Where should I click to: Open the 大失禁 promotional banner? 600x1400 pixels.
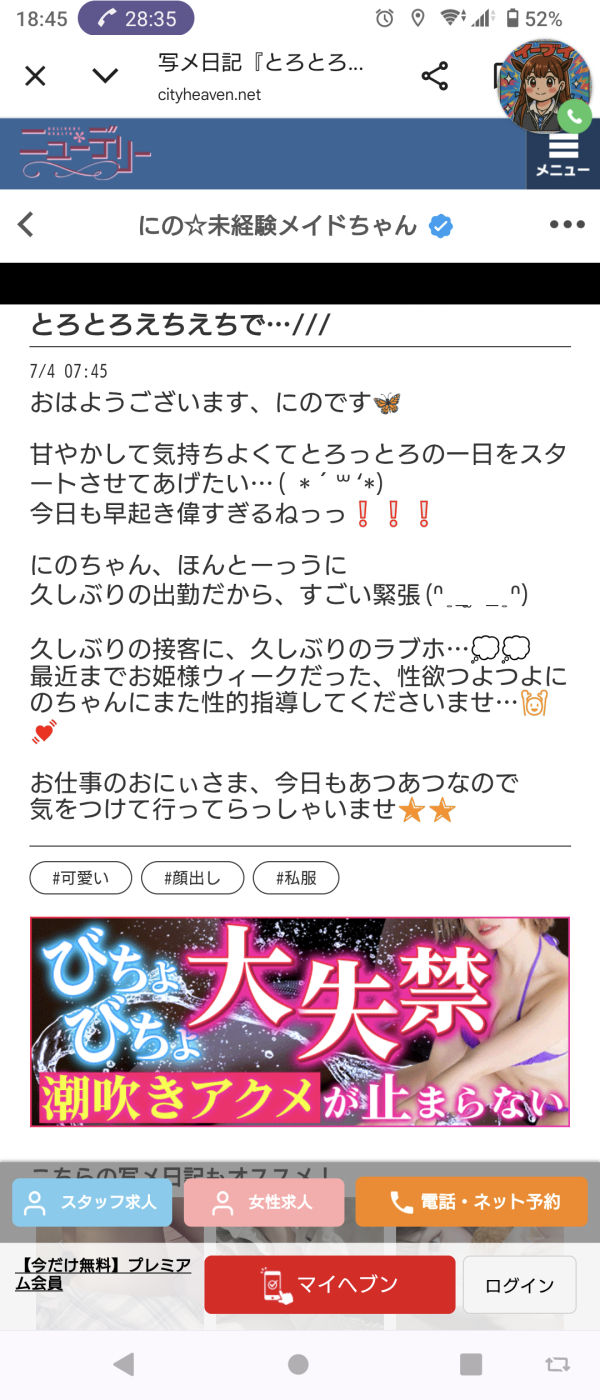(300, 1022)
